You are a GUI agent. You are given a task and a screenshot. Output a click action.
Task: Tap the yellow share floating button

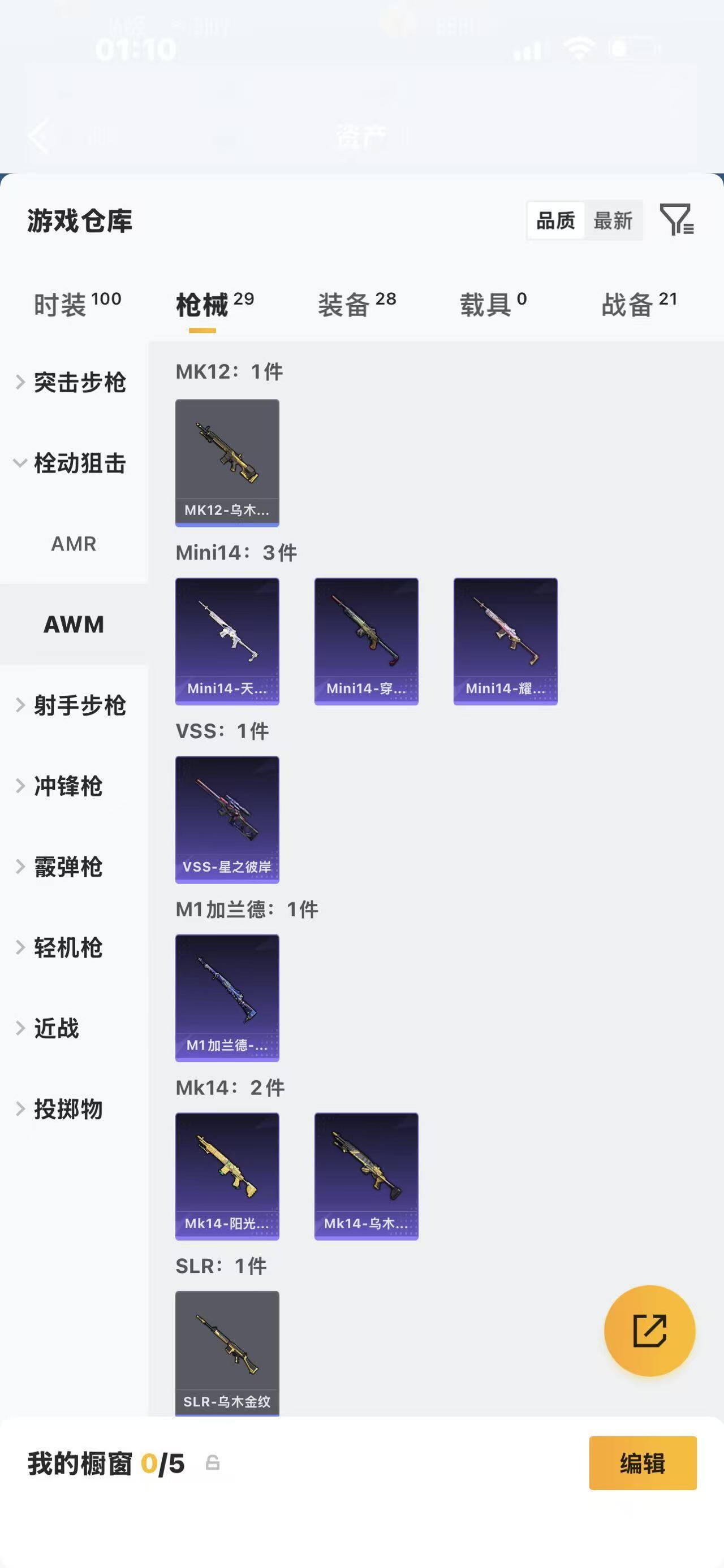[649, 1331]
